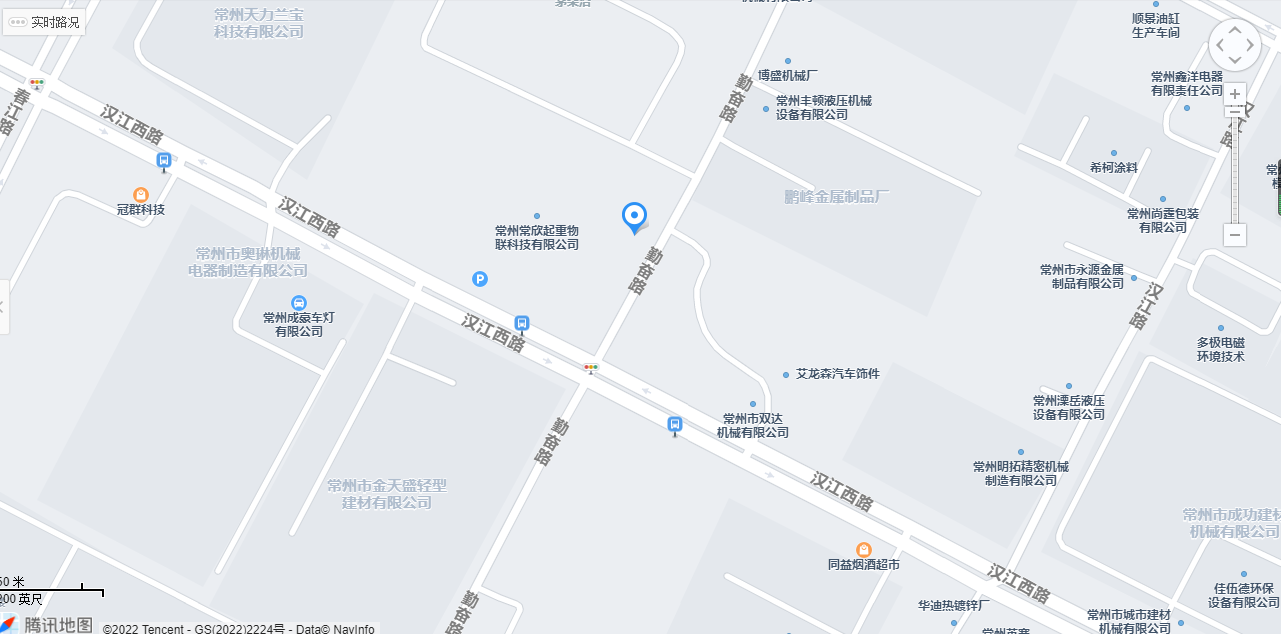Zoom out with the minus button
The width and height of the screenshot is (1281, 634).
click(x=1236, y=235)
